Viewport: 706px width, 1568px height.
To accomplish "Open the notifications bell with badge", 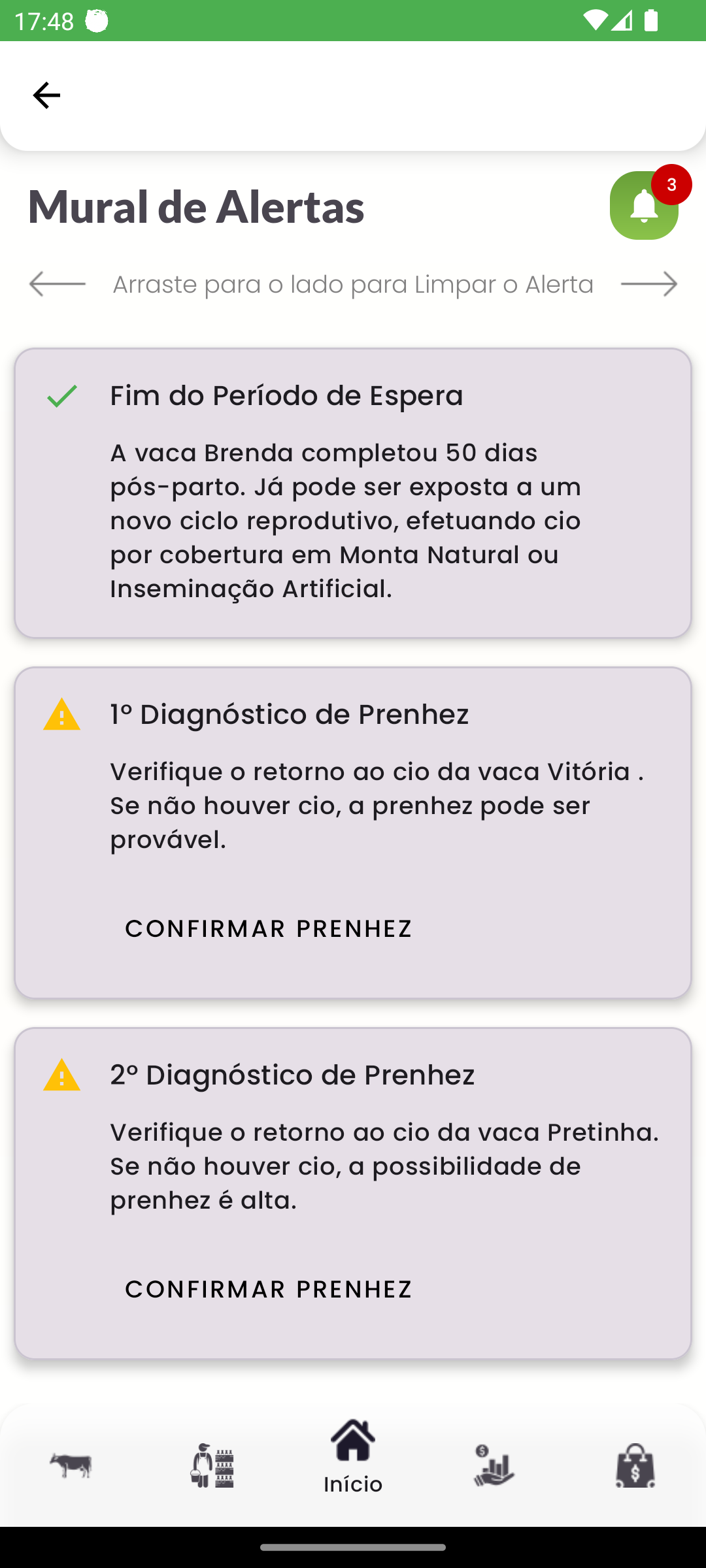I will click(644, 206).
